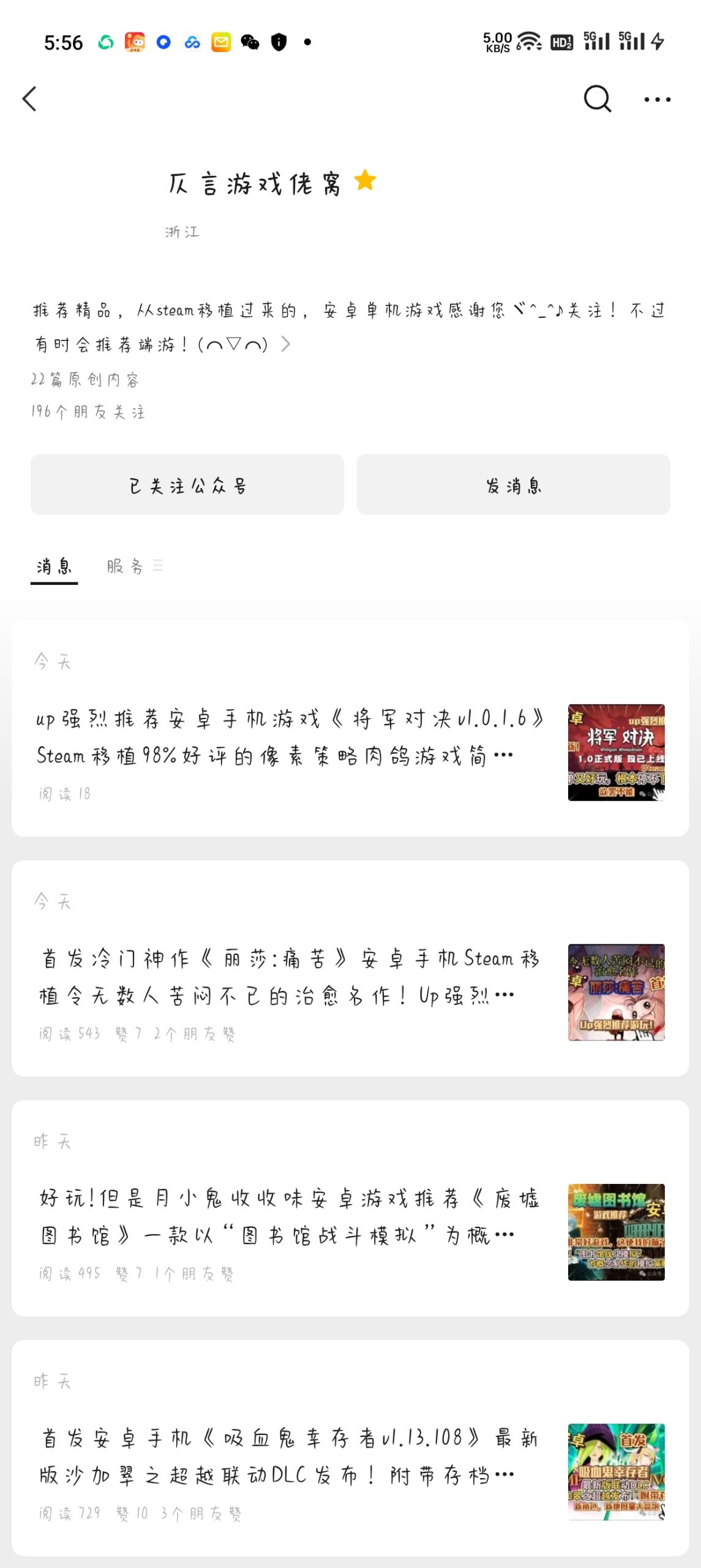The width and height of the screenshot is (701, 1568).
Task: Expand the account description via its chevron
Action: click(x=285, y=345)
